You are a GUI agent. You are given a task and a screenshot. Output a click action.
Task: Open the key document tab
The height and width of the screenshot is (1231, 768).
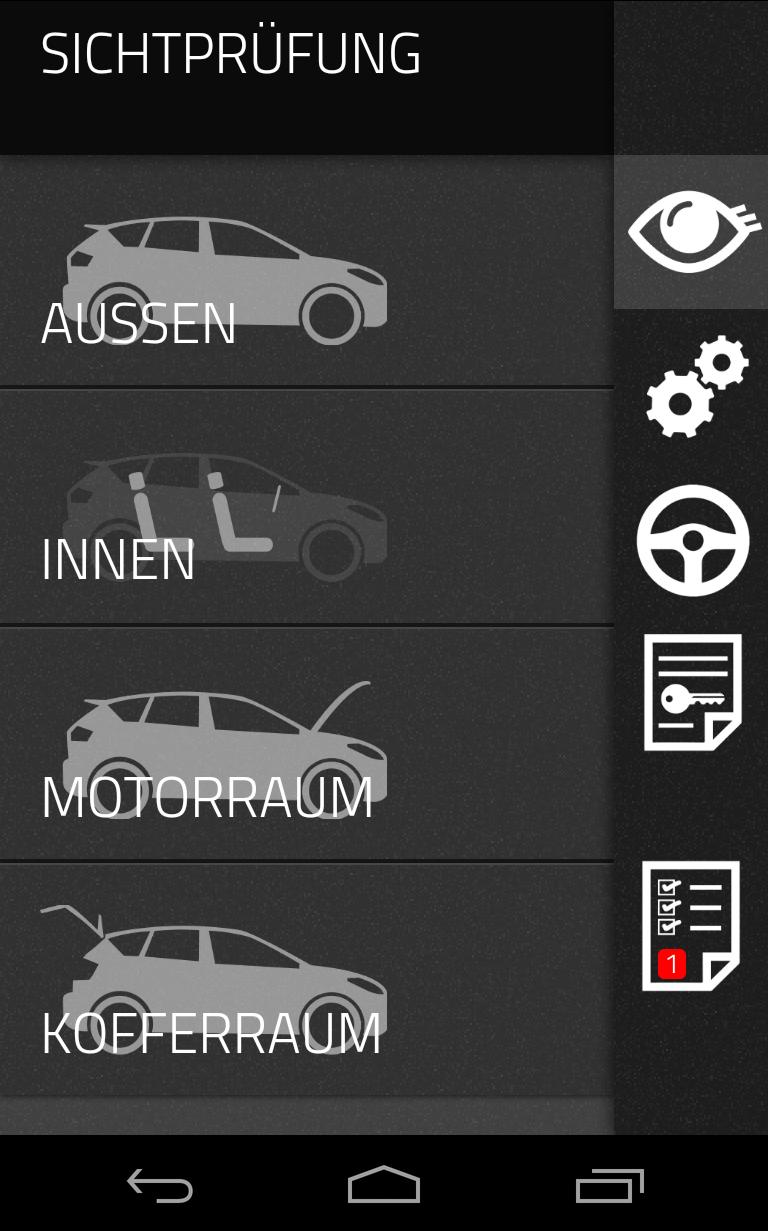pos(692,692)
